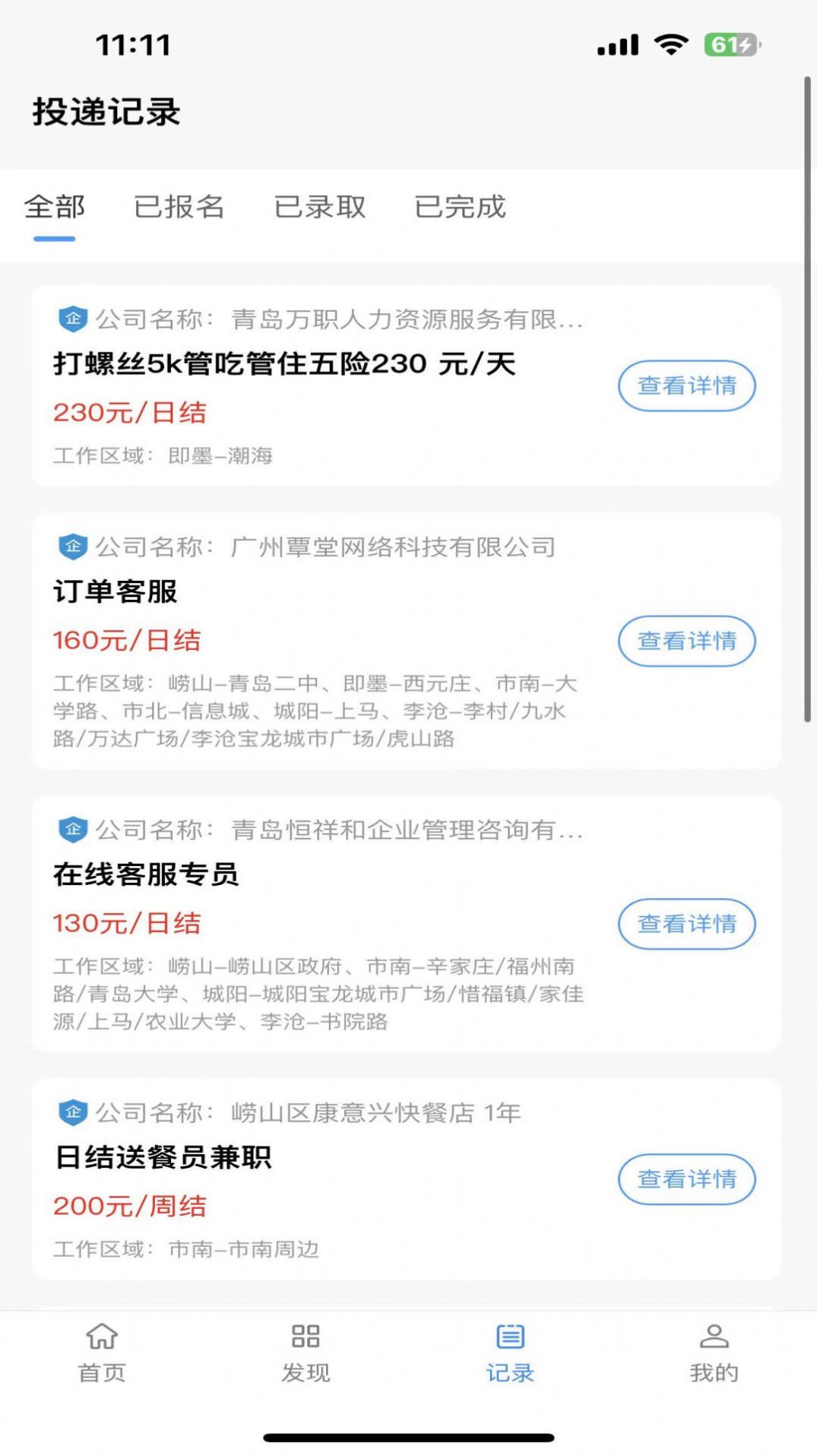The width and height of the screenshot is (817, 1456).
Task: View details of the 打螺丝5k job
Action: [x=686, y=386]
